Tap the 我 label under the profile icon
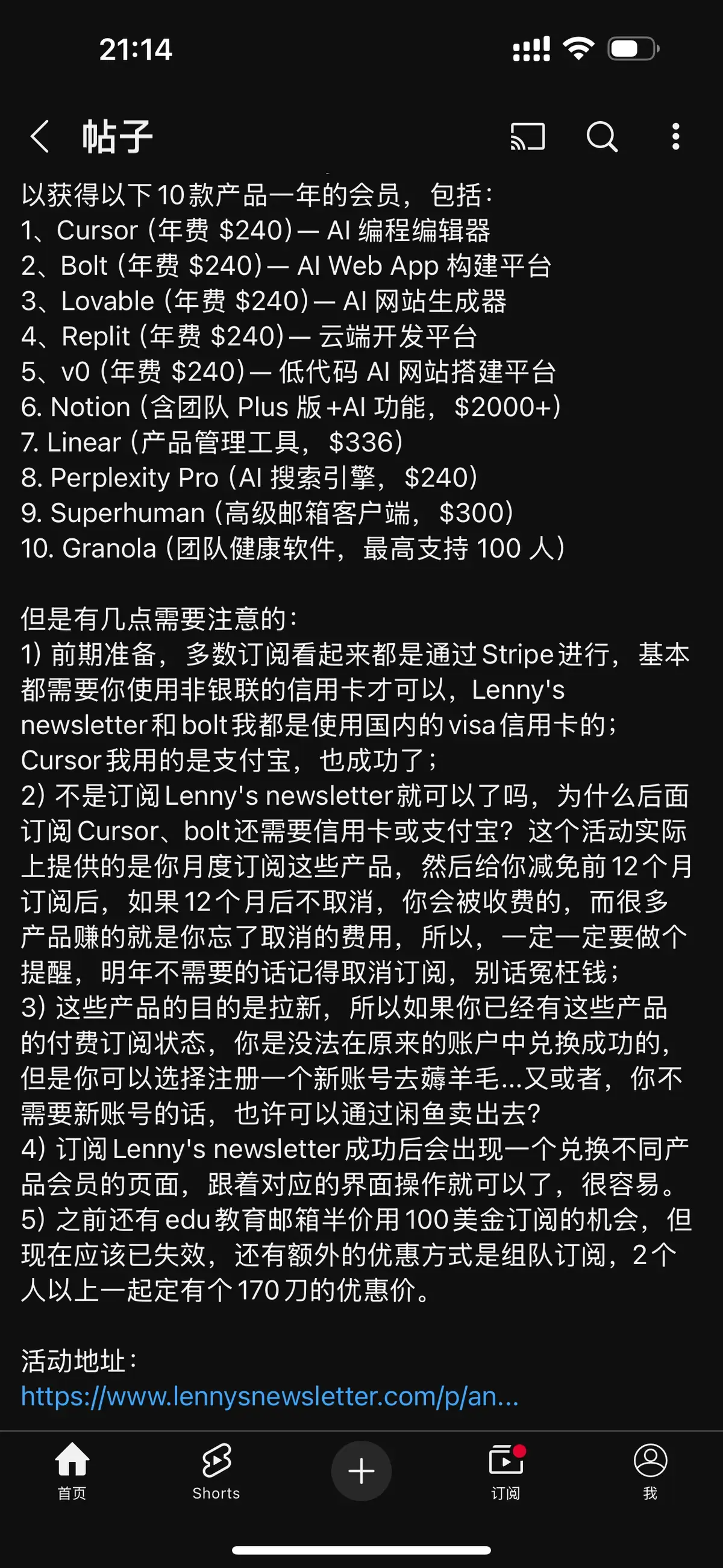Image resolution: width=723 pixels, height=1568 pixels. (651, 1493)
